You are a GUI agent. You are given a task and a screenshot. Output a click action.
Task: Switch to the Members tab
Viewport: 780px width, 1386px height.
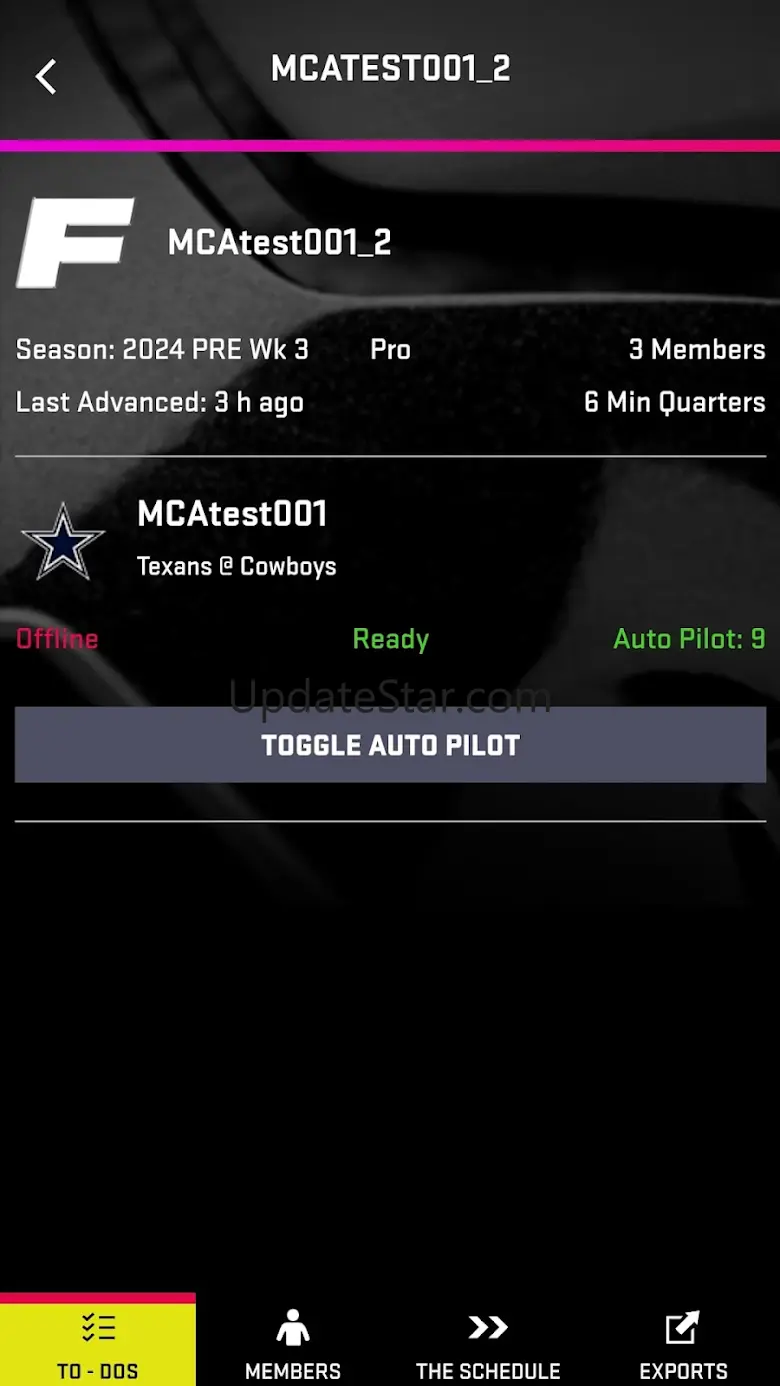click(293, 1345)
